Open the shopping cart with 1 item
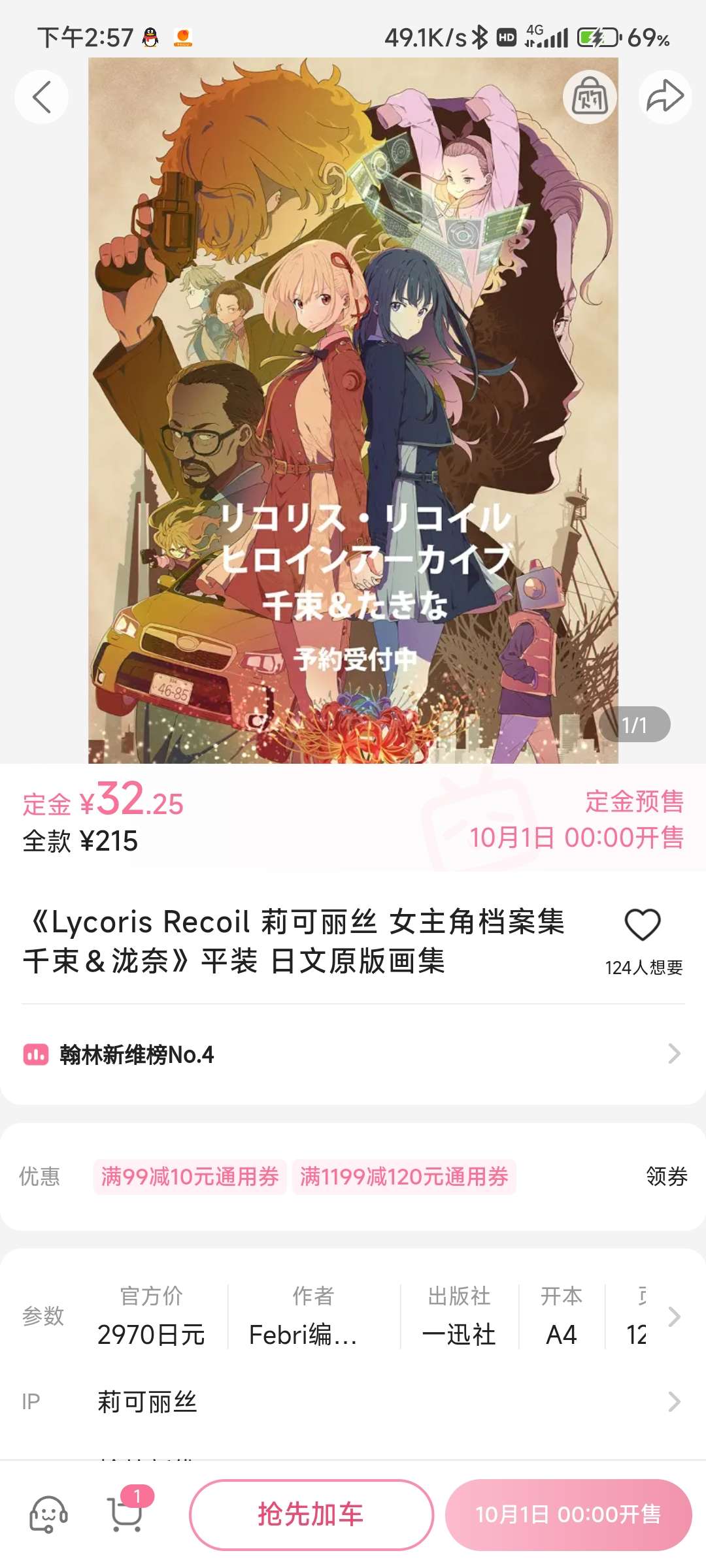Image resolution: width=706 pixels, height=1568 pixels. click(126, 1514)
